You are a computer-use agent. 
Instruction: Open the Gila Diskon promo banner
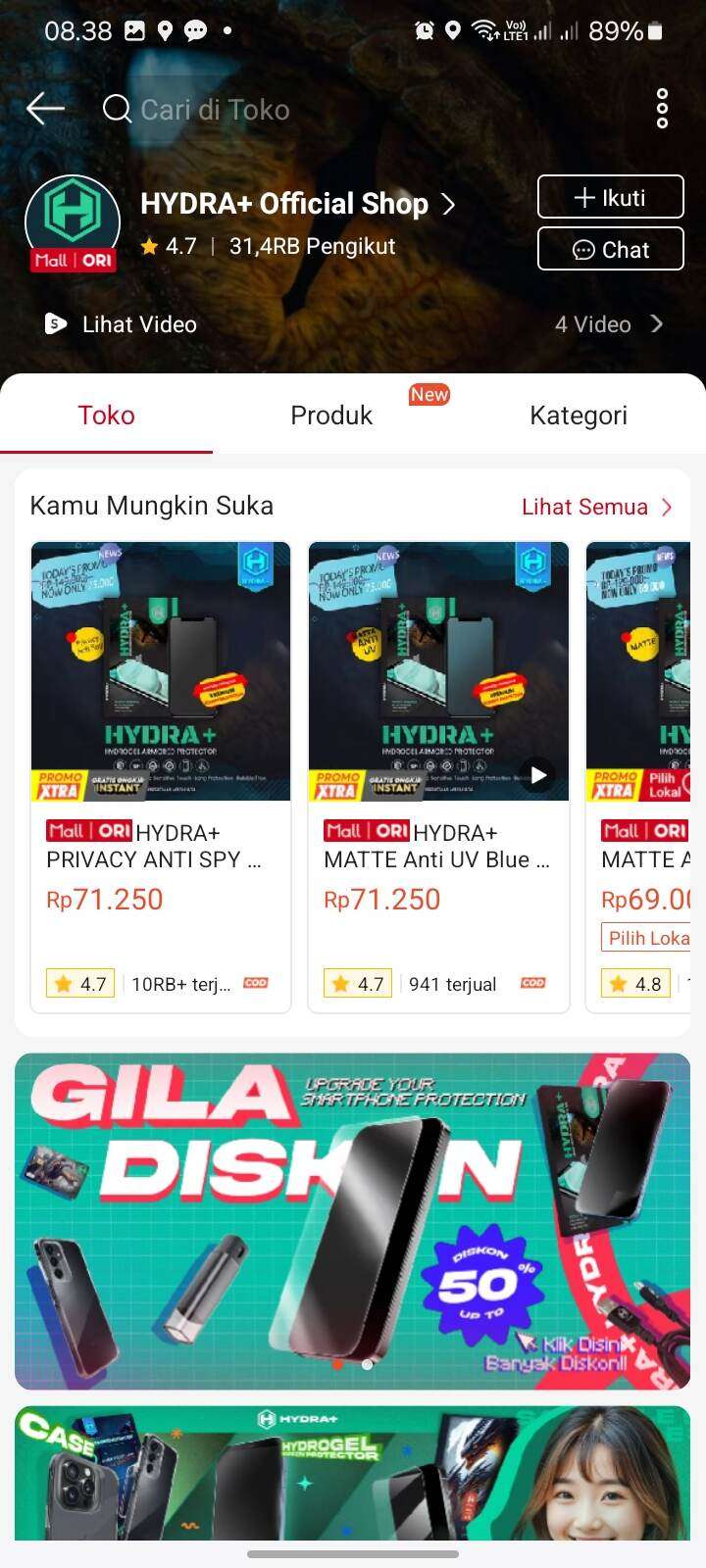pyautogui.click(x=352, y=1220)
